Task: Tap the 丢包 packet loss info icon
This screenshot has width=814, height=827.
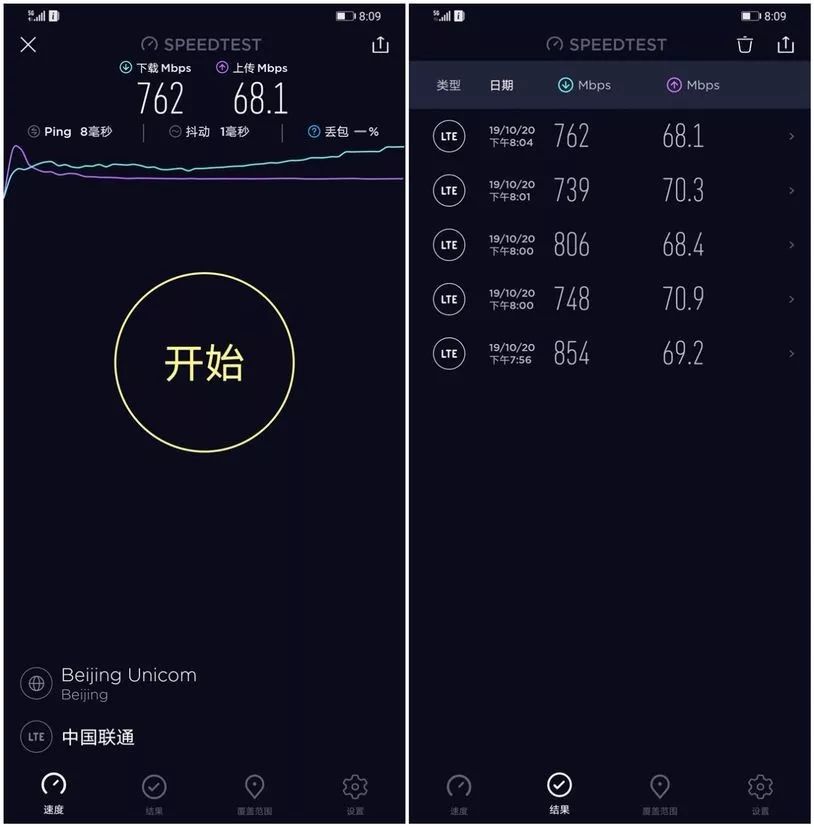Action: (314, 131)
